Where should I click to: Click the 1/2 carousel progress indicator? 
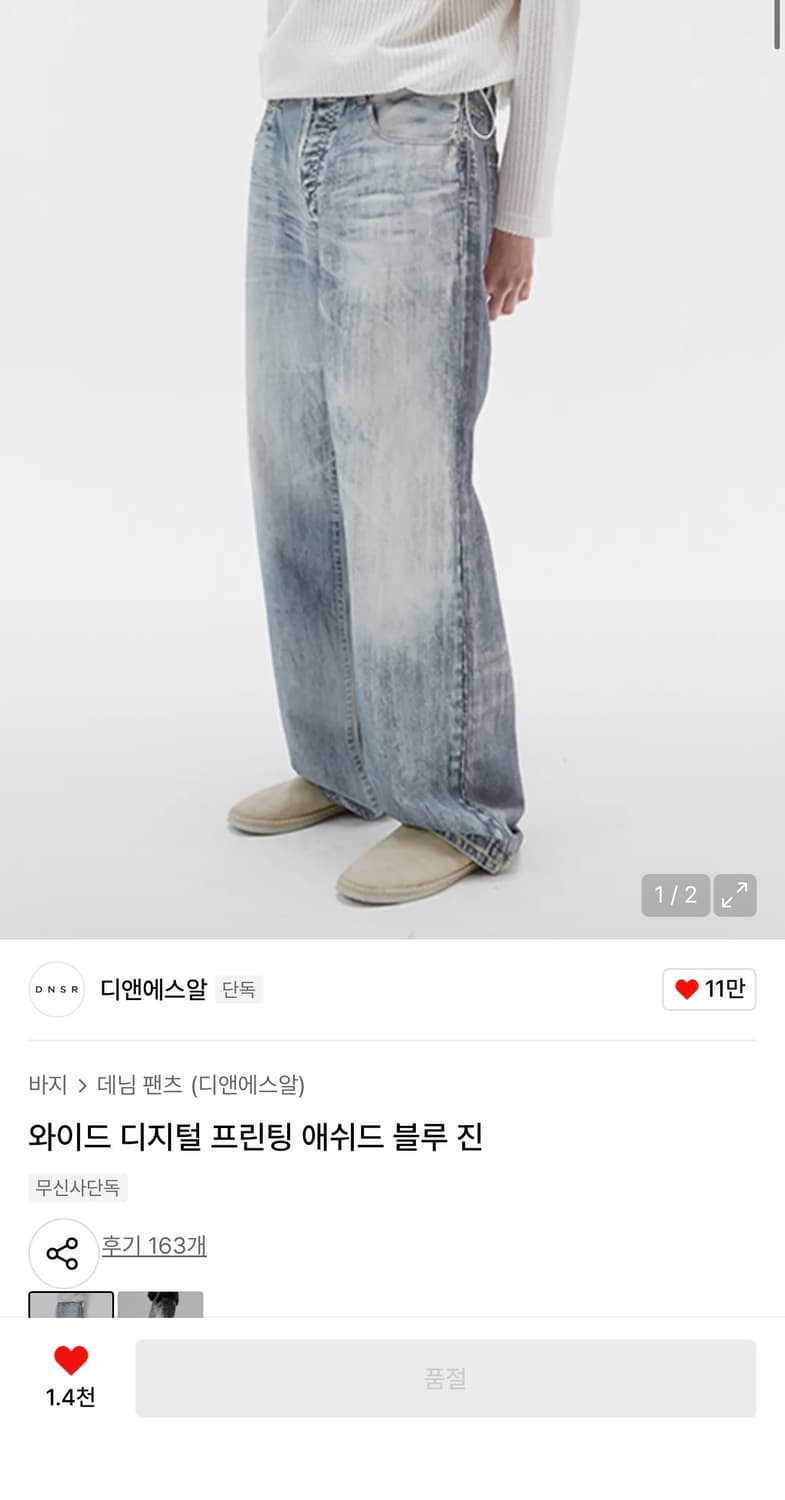pyautogui.click(x=675, y=895)
